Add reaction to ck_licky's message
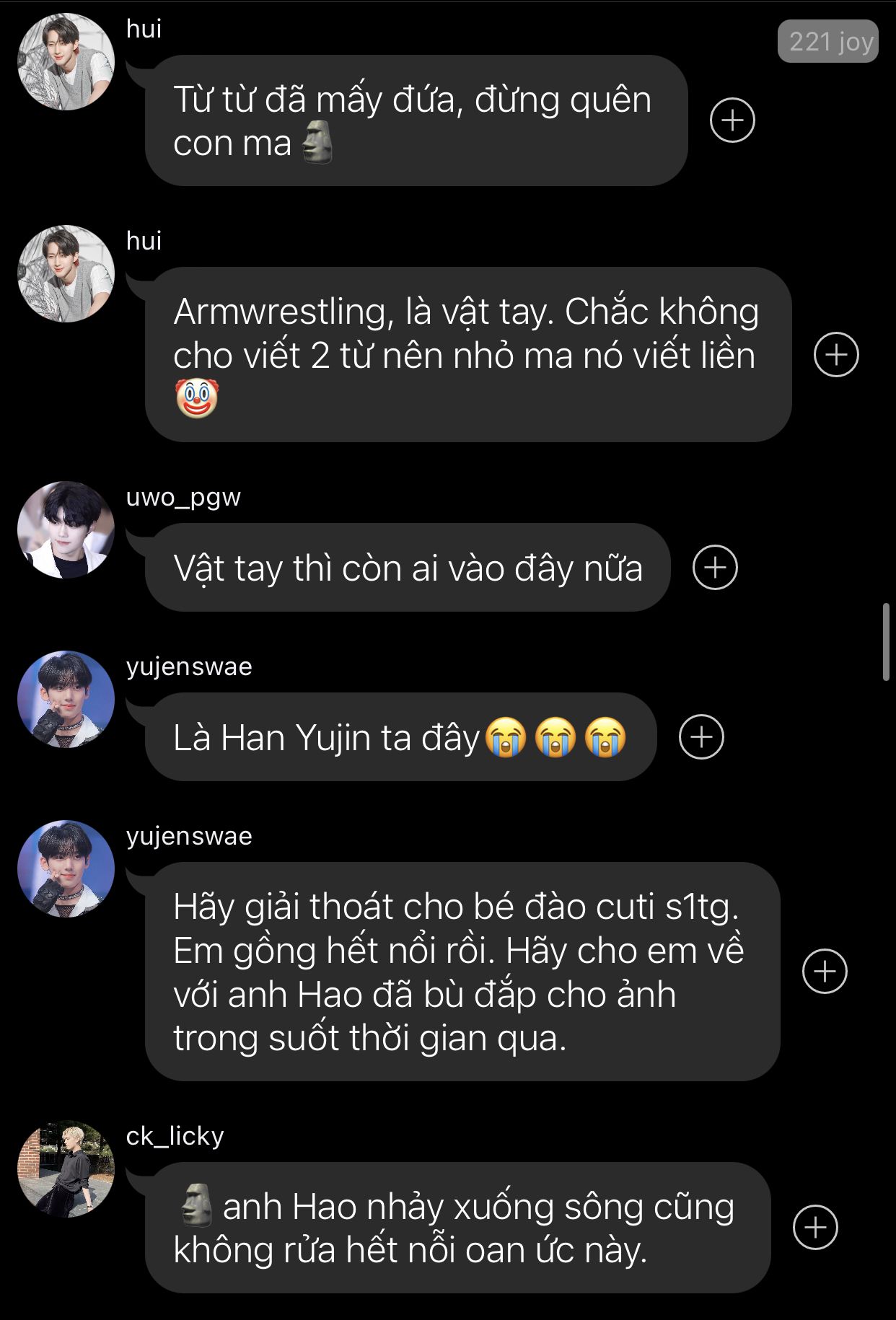Viewport: 896px width, 1320px height. pyautogui.click(x=815, y=1227)
